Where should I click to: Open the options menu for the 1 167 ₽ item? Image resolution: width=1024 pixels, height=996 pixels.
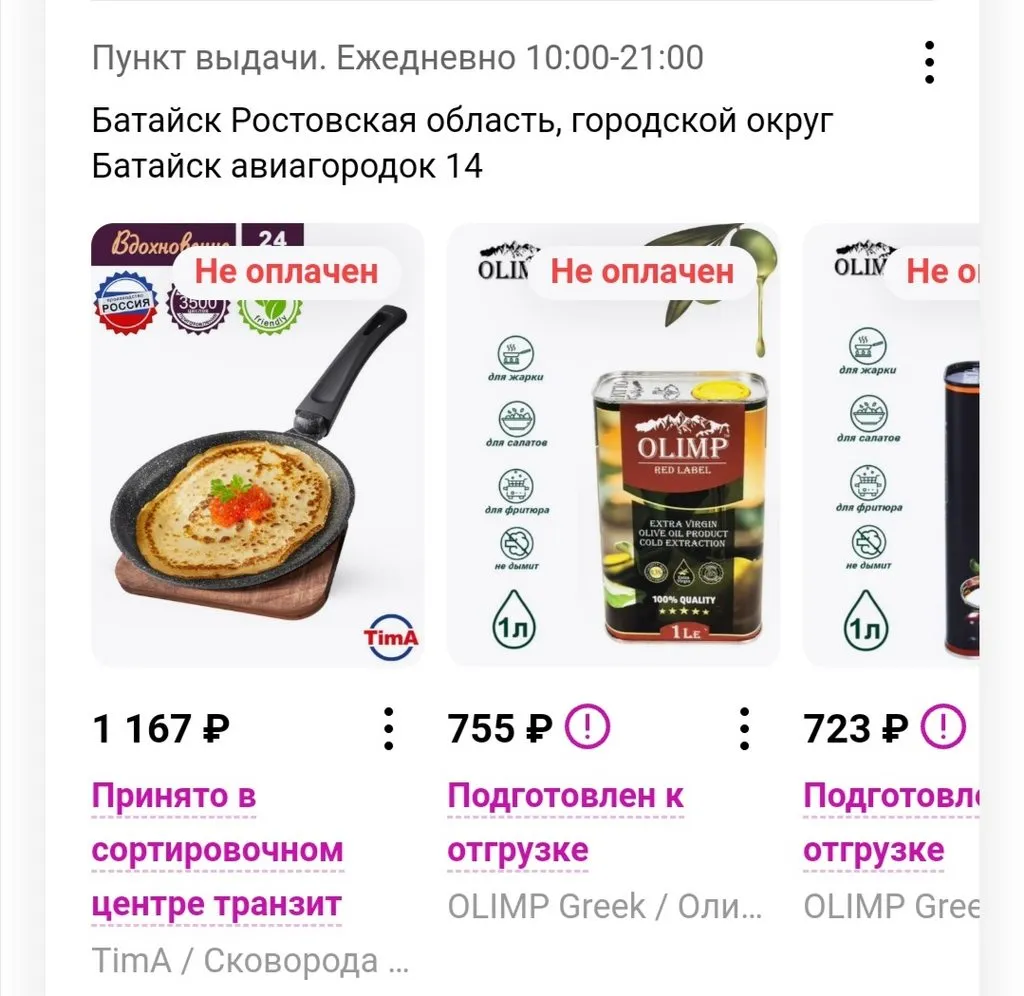point(389,729)
